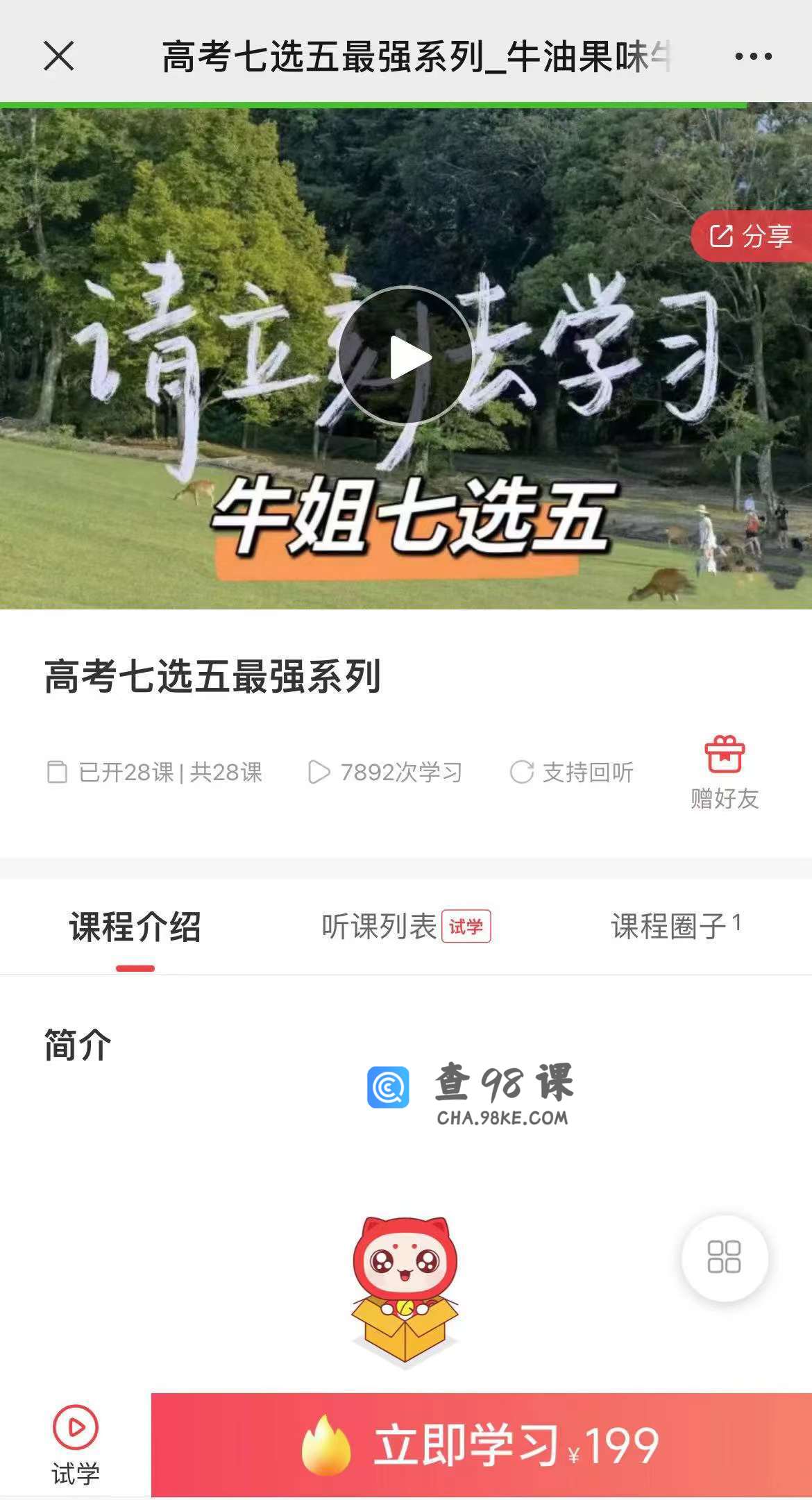Buy the course with 立即学习 ¥199
The image size is (812, 1500).
click(x=482, y=1444)
